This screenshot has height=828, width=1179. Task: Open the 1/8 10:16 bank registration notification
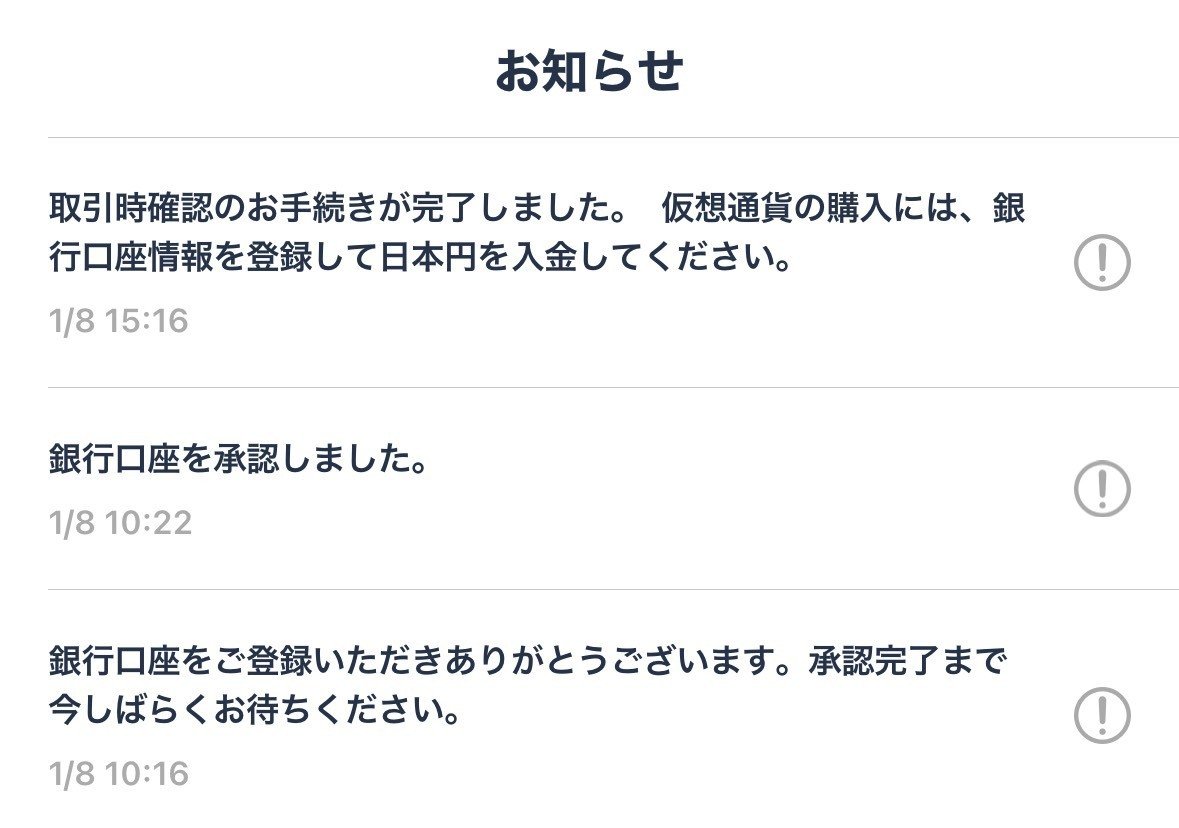pyautogui.click(x=528, y=687)
